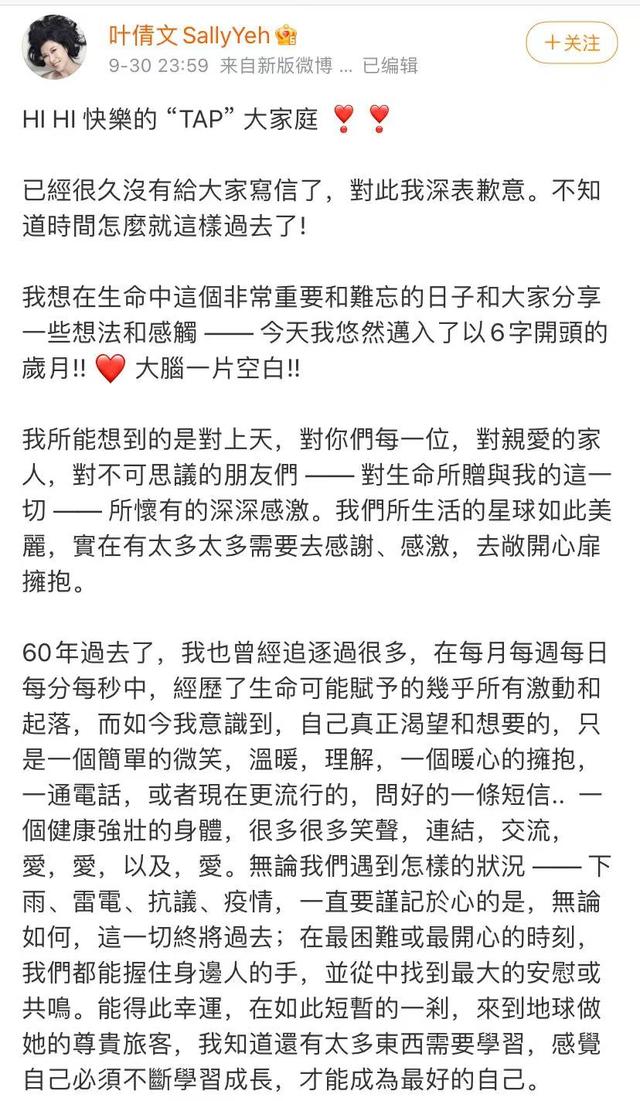
Task: Open 叶倩文 SallyYeh's profile avatar
Action: click(54, 46)
